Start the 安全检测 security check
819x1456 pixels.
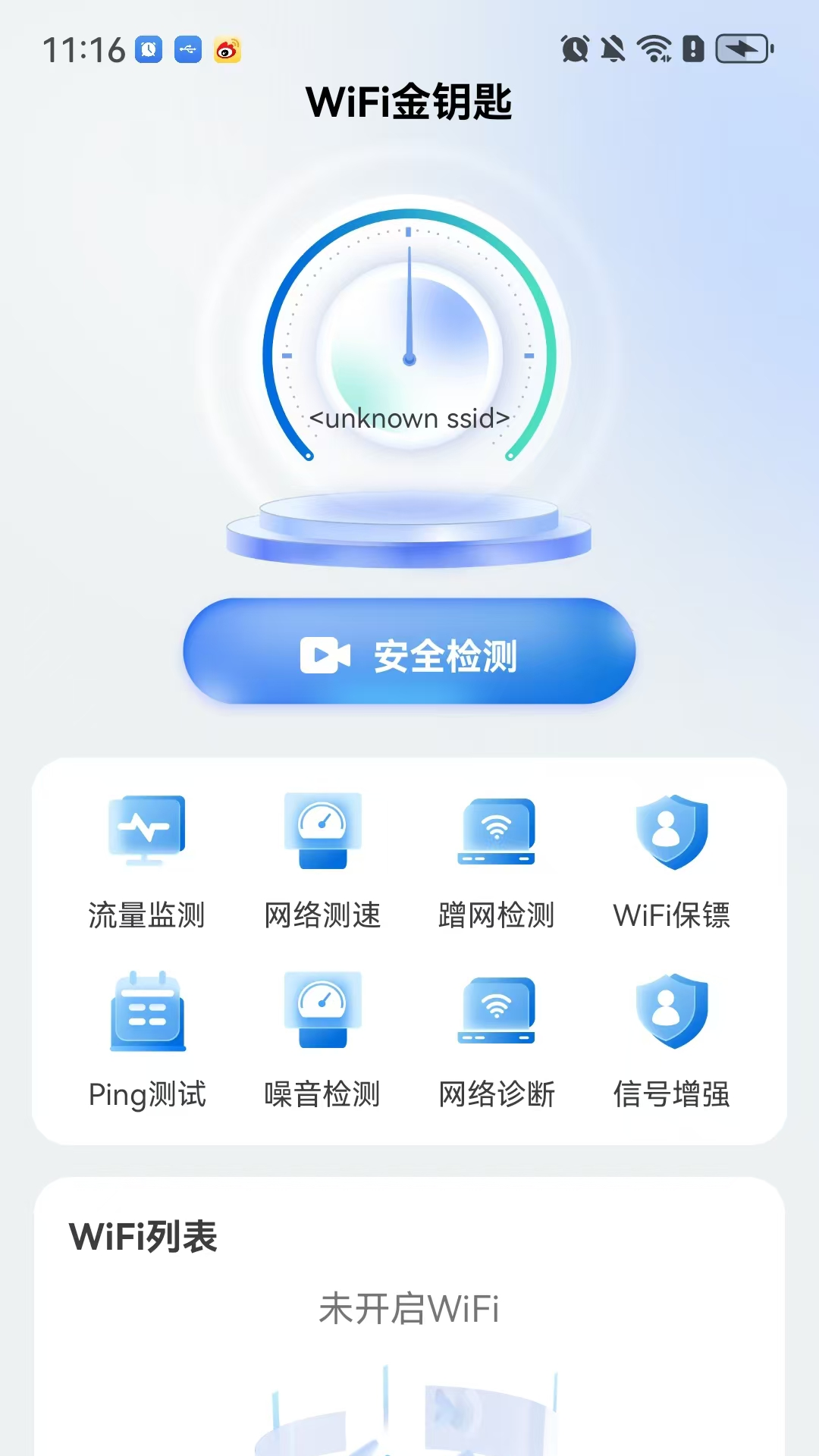[409, 653]
